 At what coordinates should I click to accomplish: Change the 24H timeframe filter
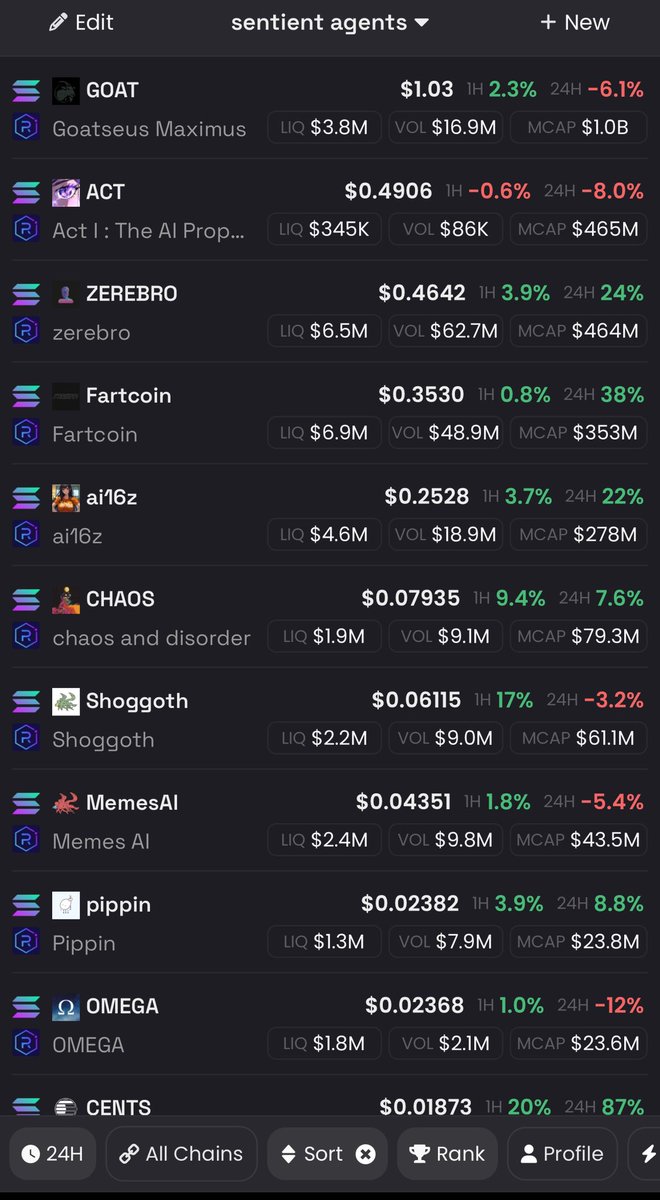(52, 1153)
